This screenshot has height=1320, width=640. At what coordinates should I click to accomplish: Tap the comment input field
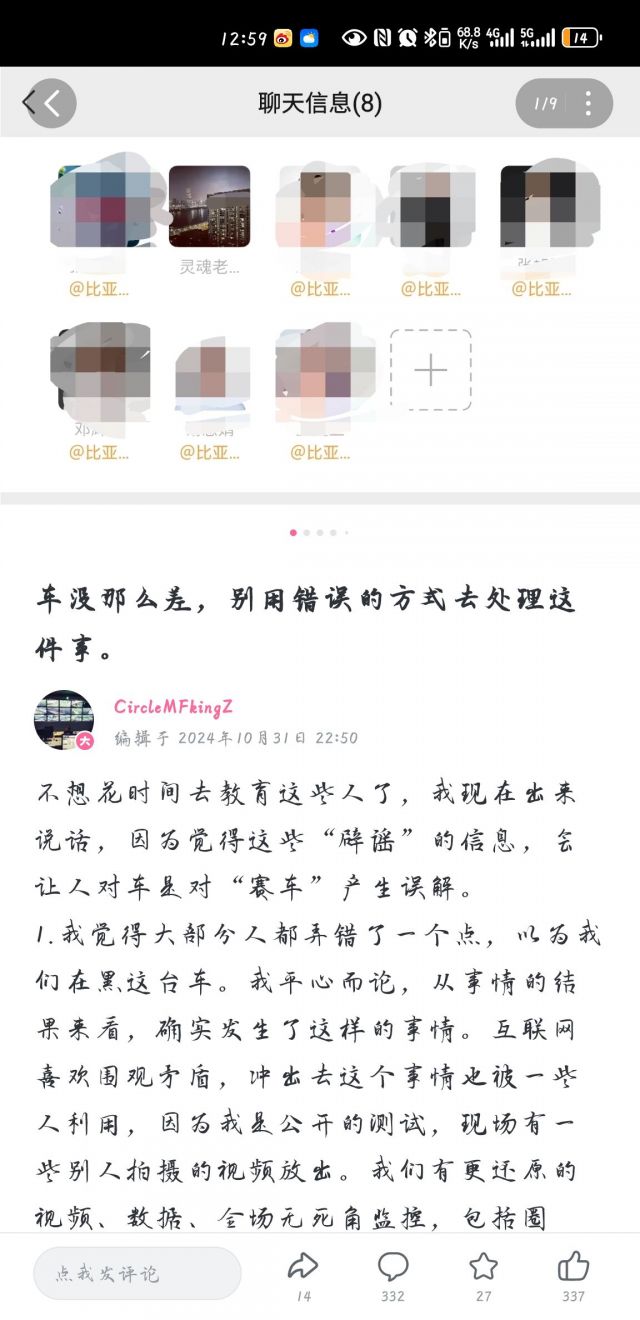[x=137, y=1273]
